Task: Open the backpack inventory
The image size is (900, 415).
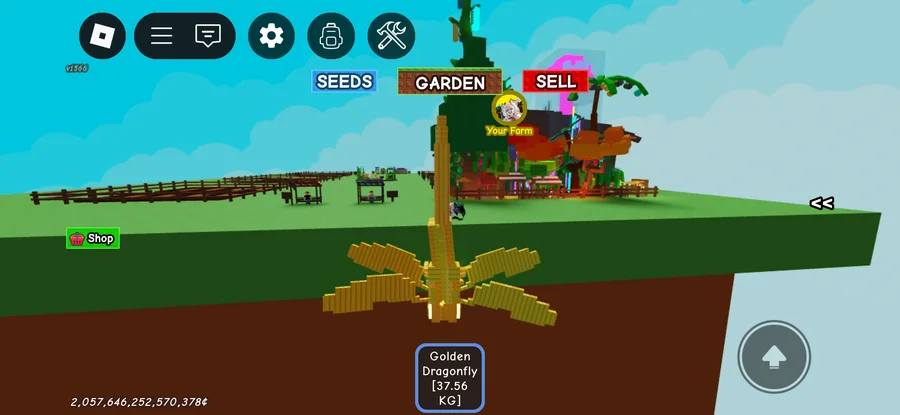Action: click(331, 36)
